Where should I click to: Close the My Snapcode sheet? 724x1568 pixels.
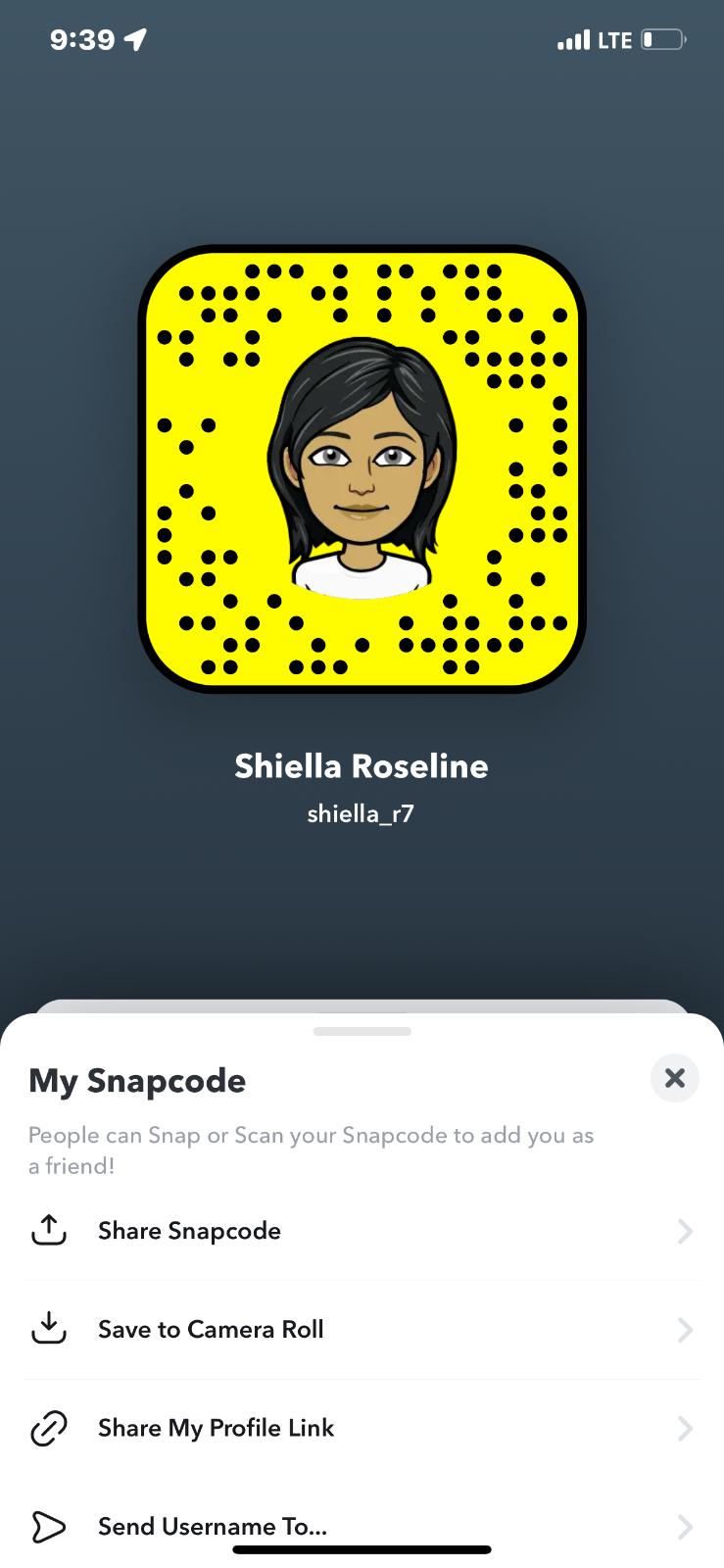click(x=674, y=1078)
